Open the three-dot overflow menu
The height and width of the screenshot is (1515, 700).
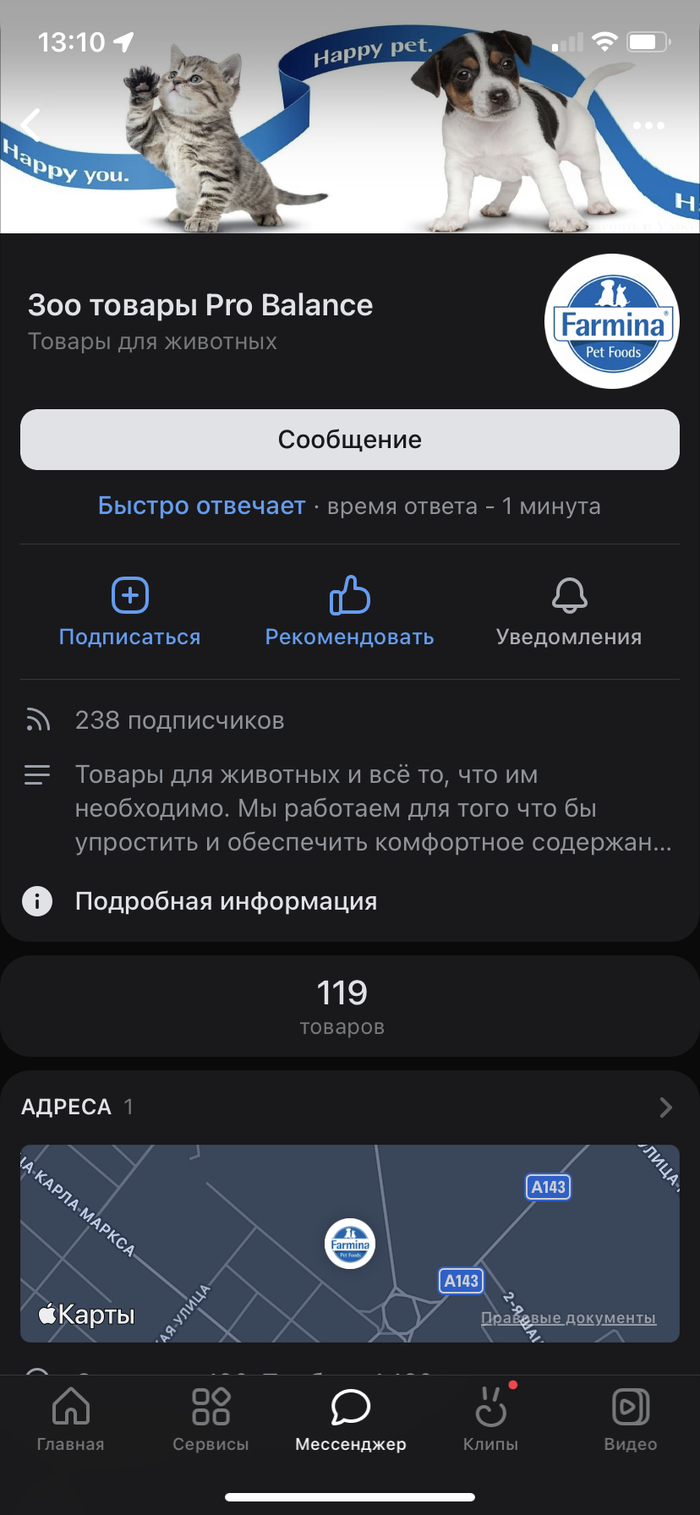pos(648,126)
